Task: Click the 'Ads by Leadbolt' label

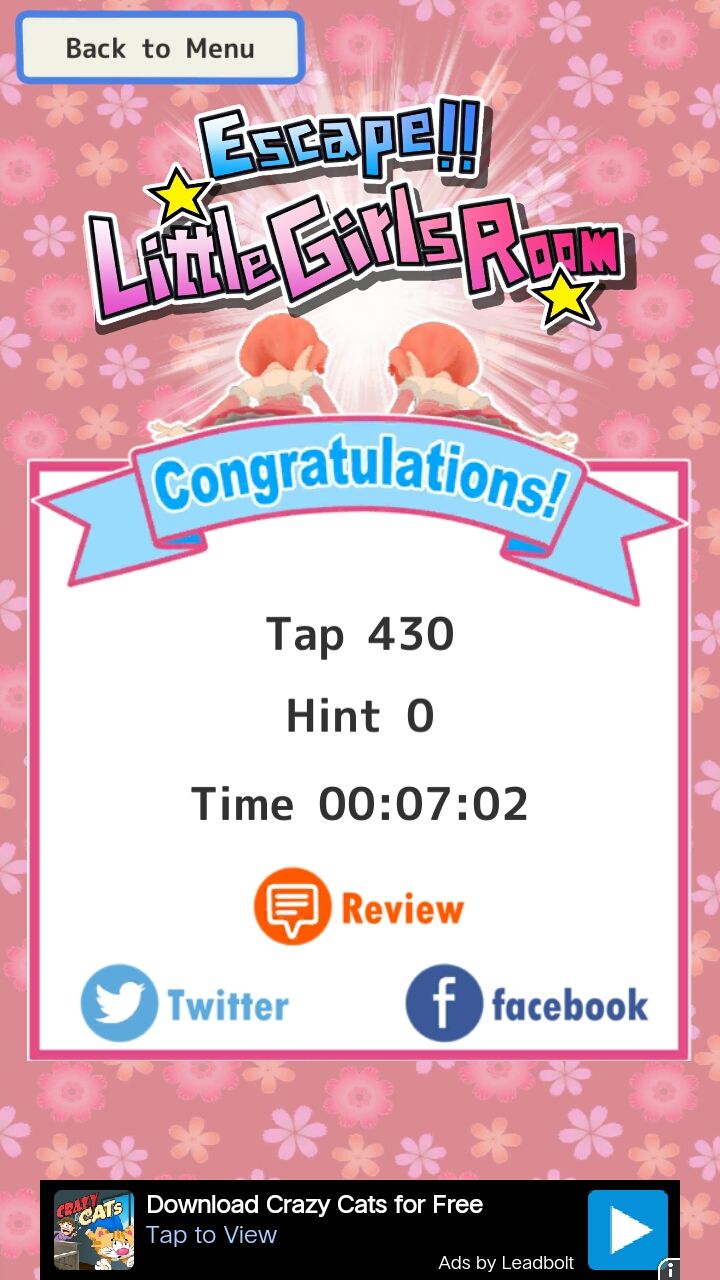Action: [505, 1263]
